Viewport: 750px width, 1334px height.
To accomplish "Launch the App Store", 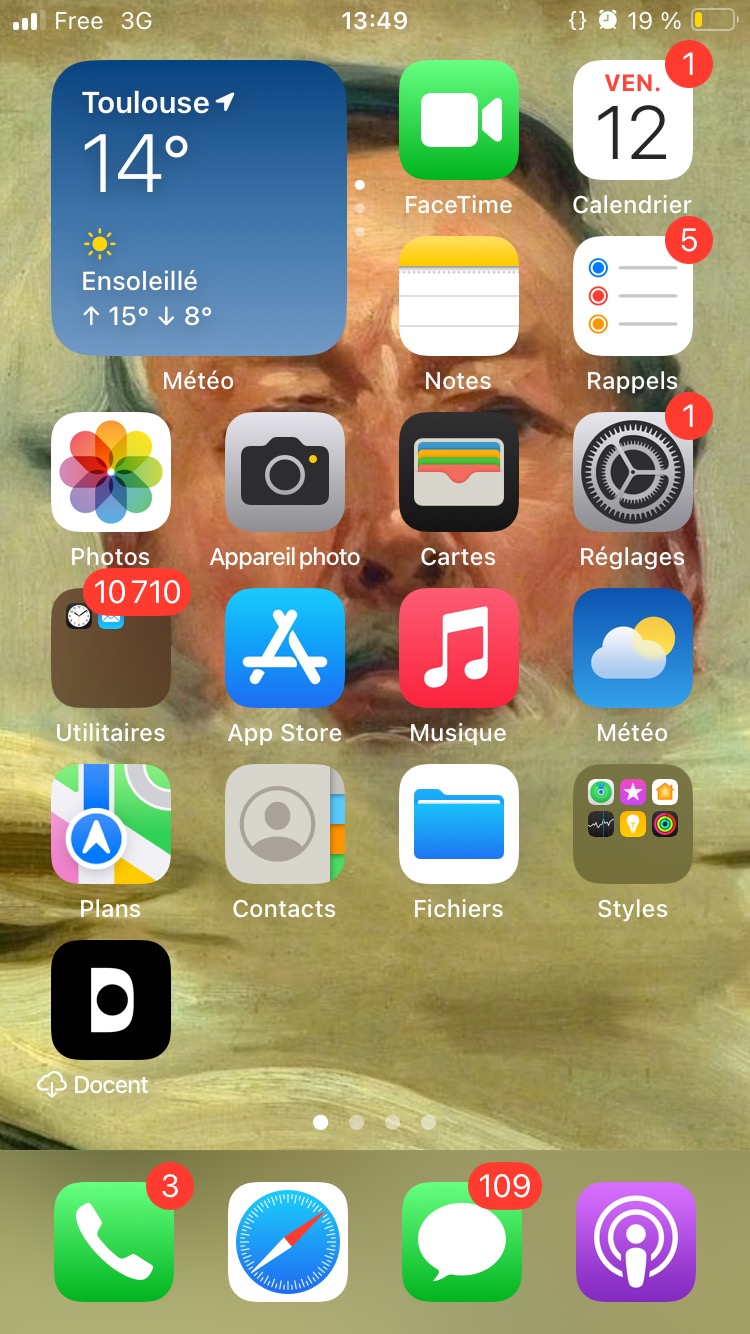I will (x=285, y=648).
